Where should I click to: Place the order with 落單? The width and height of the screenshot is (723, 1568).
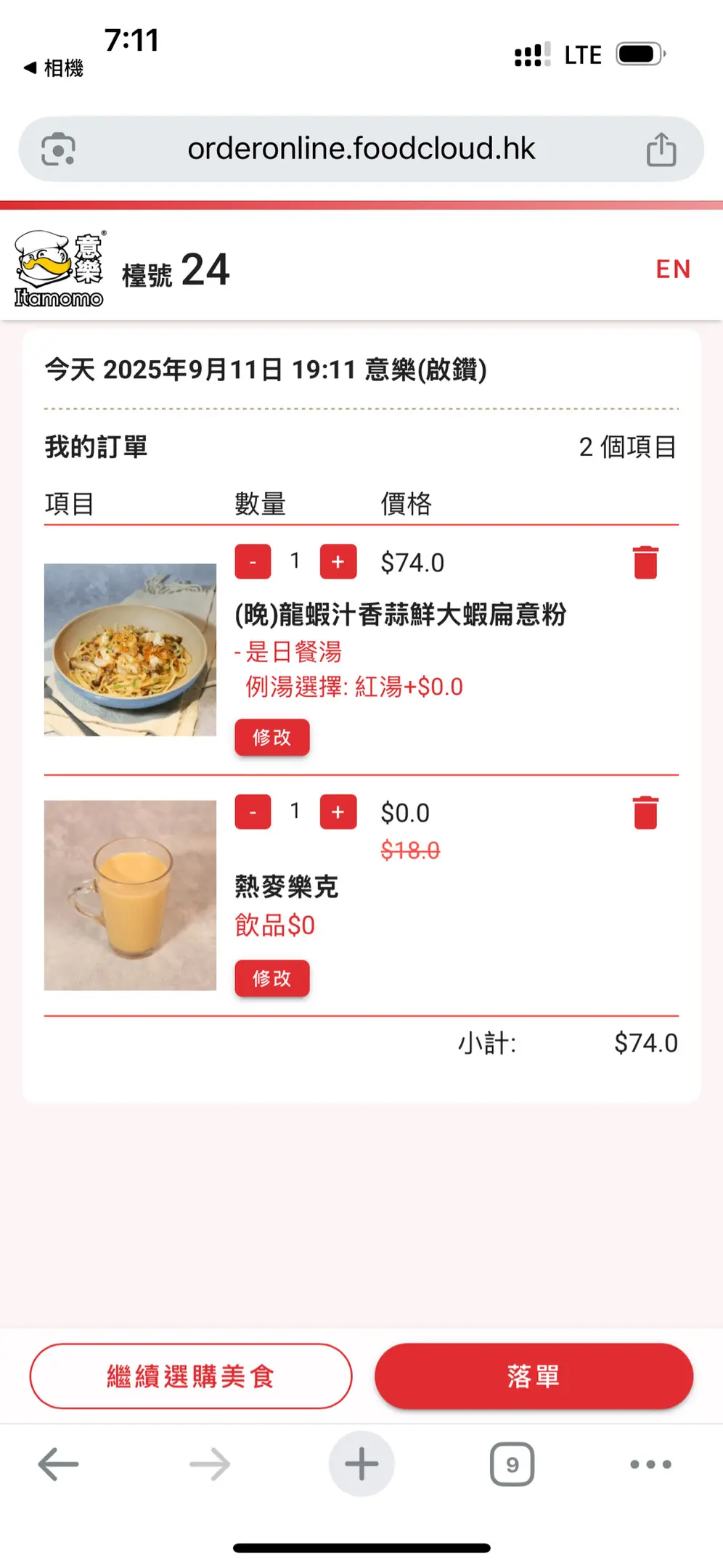534,1376
